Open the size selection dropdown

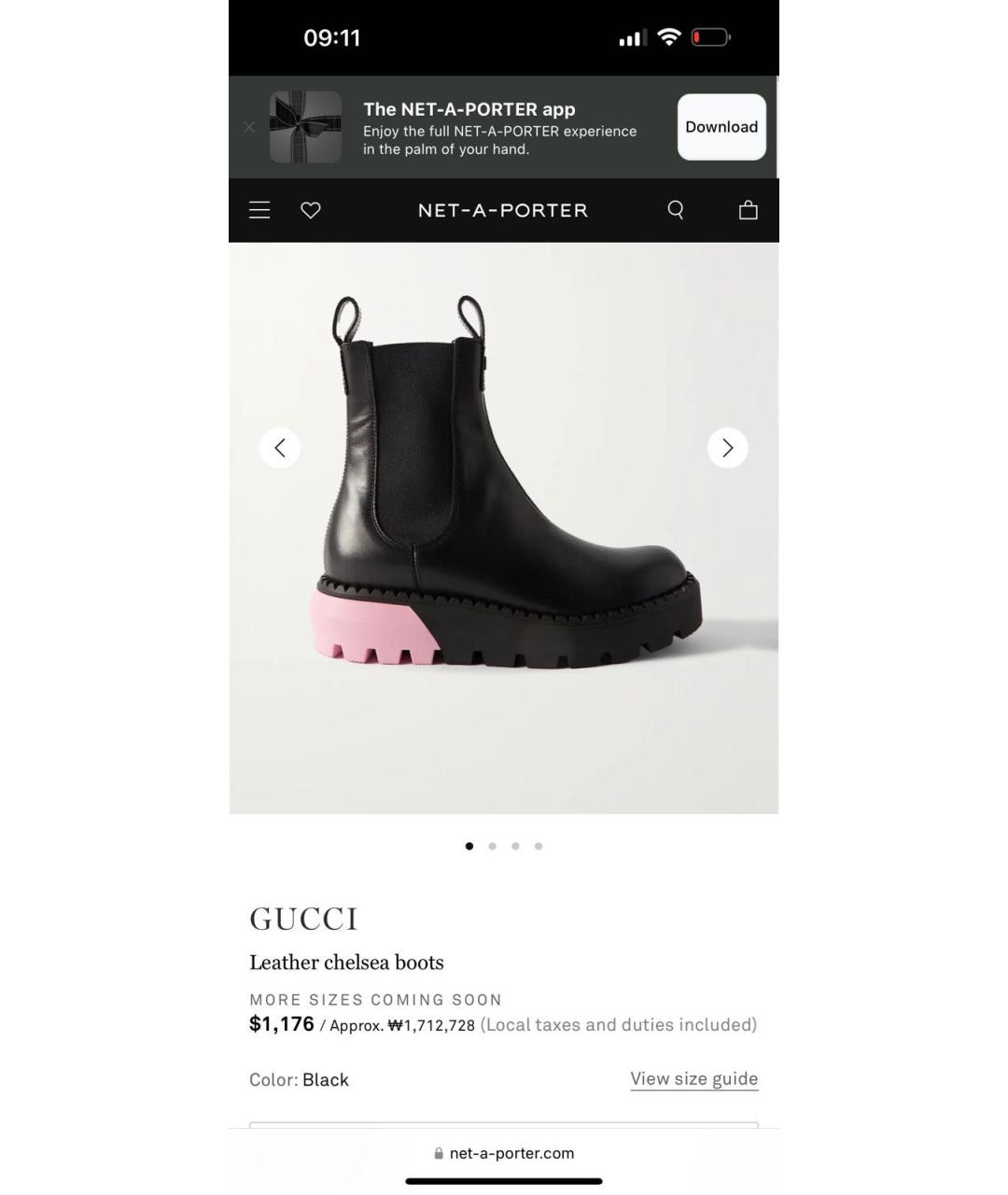point(504,1130)
